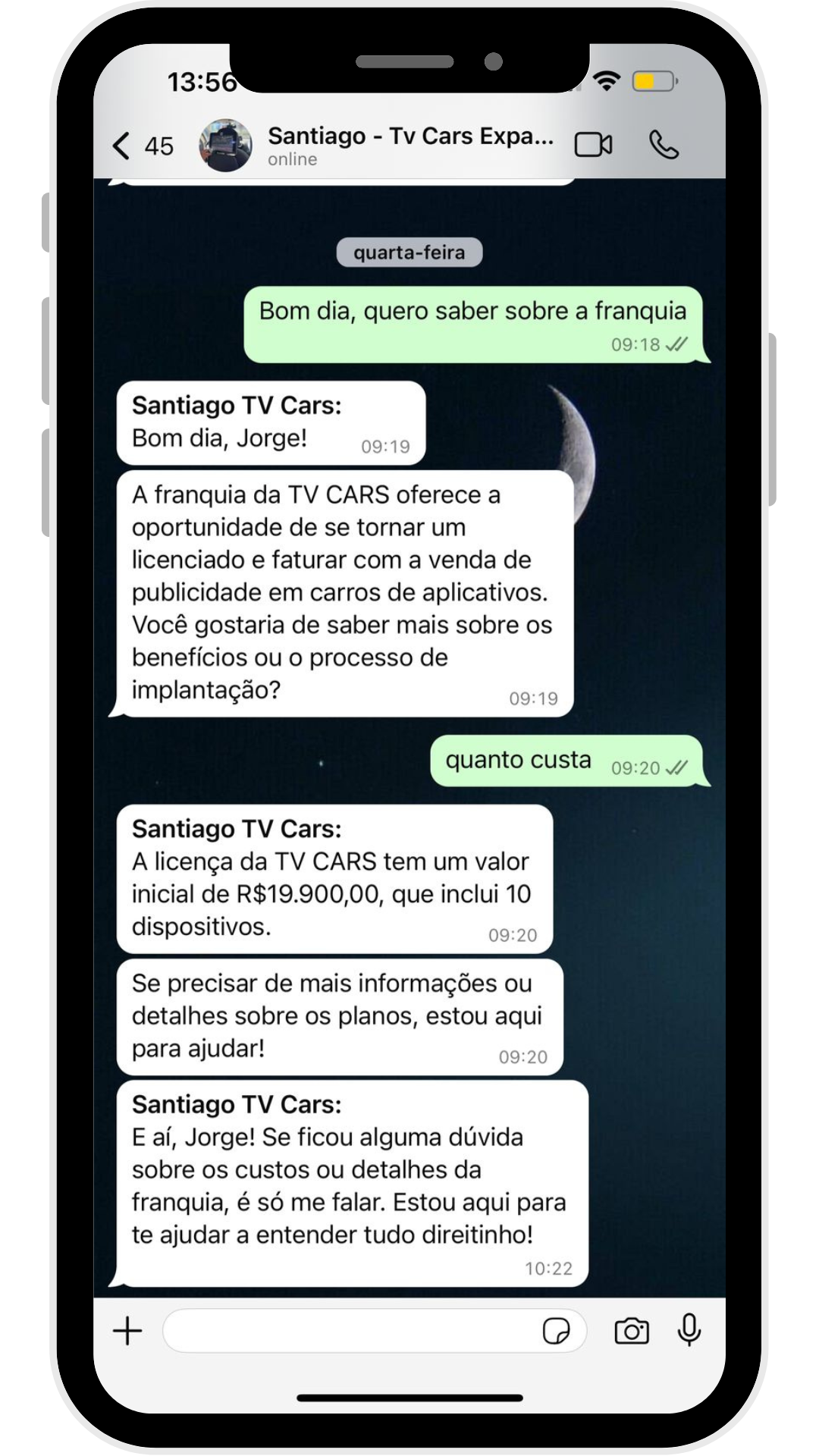Go back to the chat list
The width and height of the screenshot is (819, 1456).
coord(141,146)
